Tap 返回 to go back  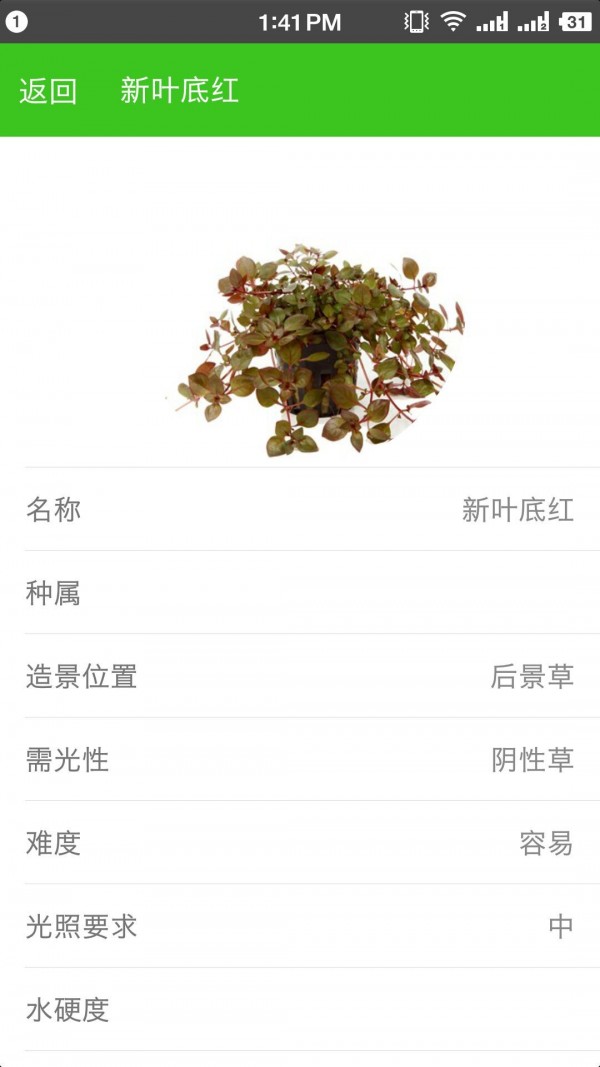[x=48, y=91]
